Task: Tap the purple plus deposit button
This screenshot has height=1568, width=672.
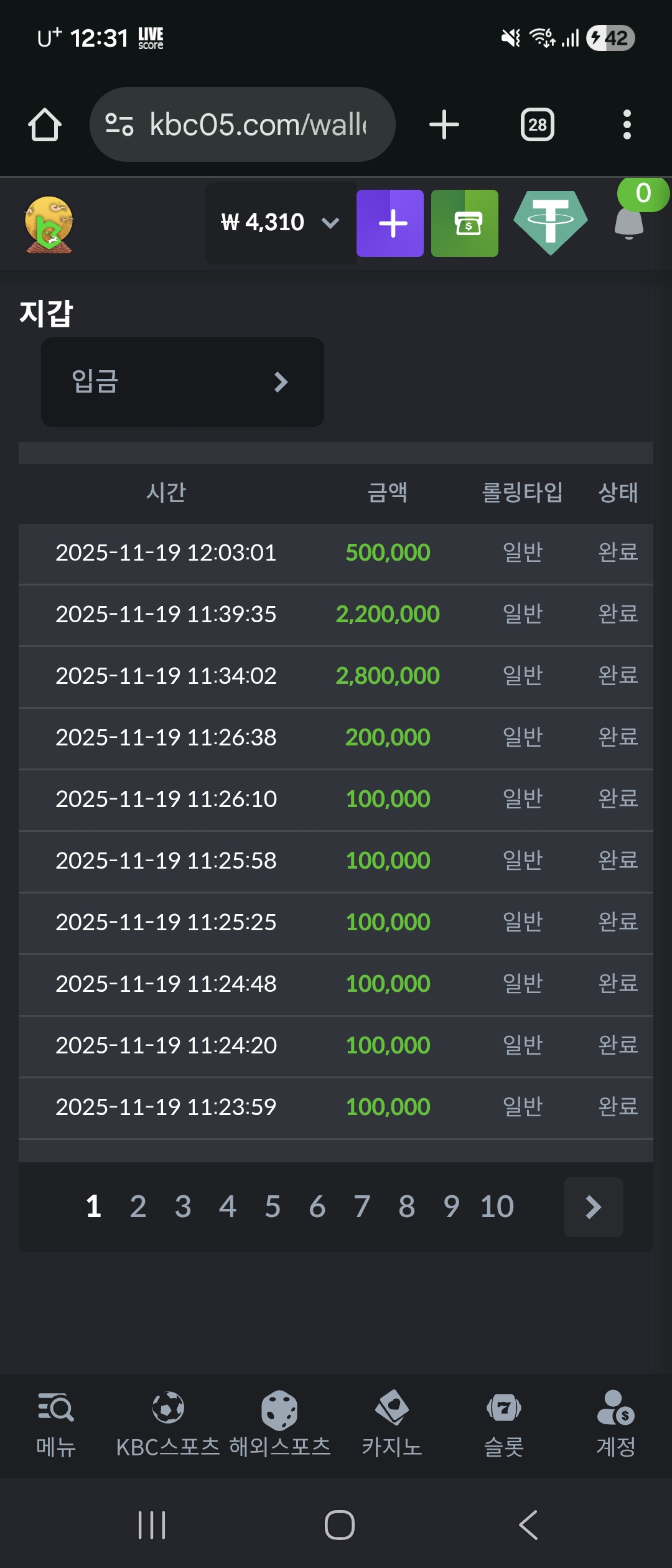Action: click(x=390, y=223)
